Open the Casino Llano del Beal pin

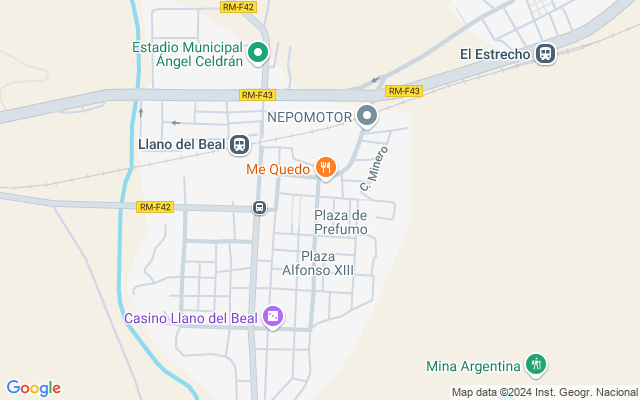[x=273, y=317]
